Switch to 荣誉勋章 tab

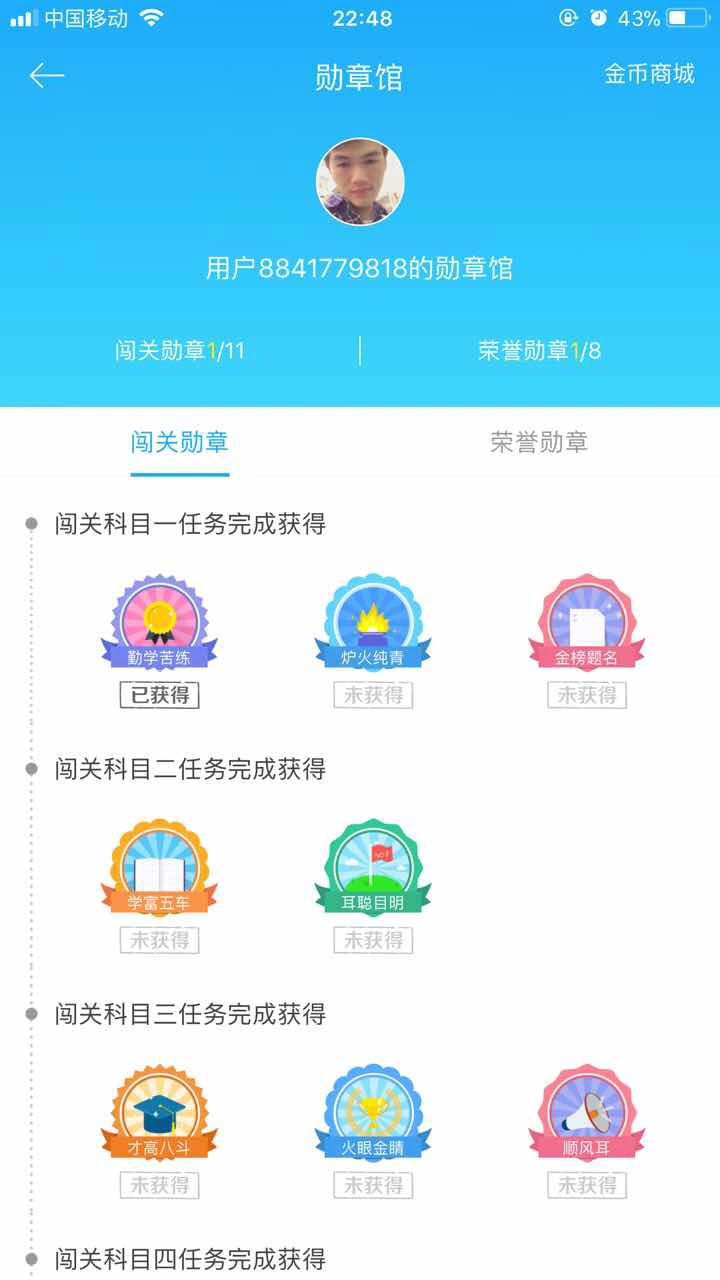pyautogui.click(x=539, y=442)
